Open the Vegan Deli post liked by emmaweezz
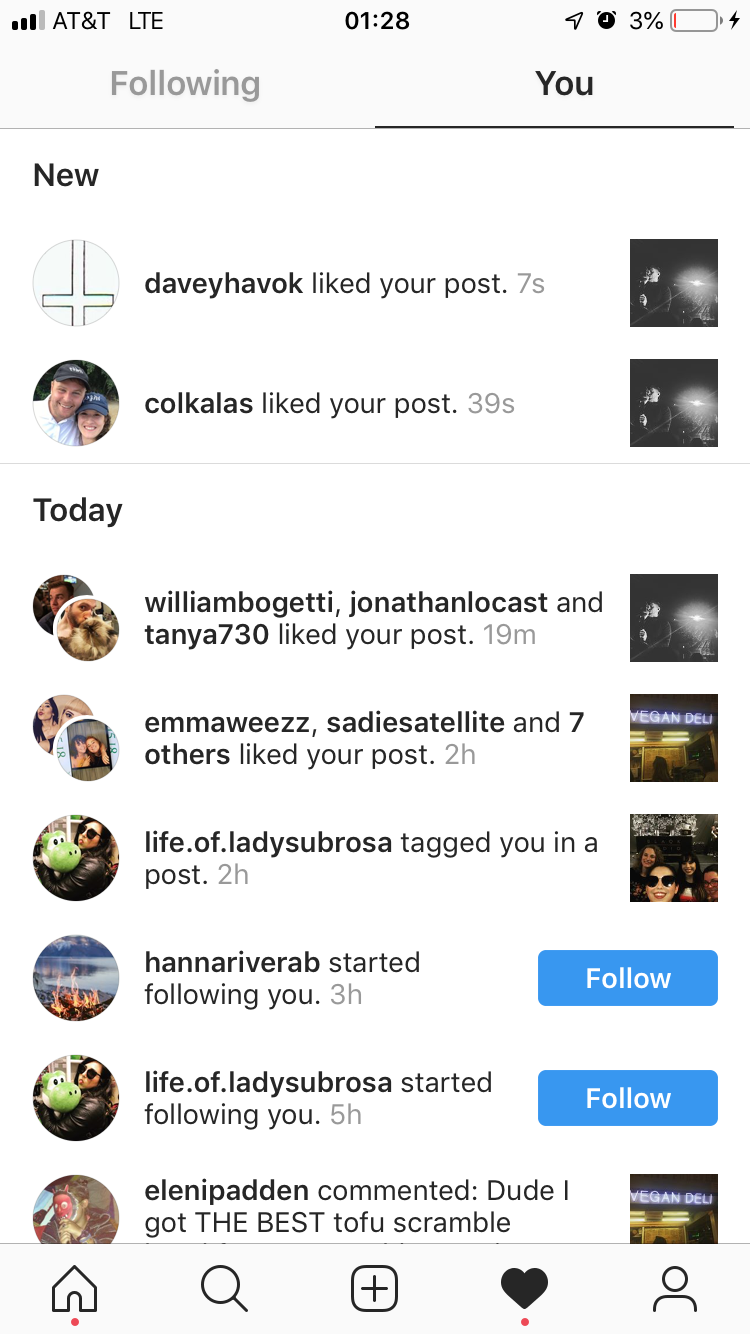This screenshot has height=1334, width=750. tap(674, 738)
